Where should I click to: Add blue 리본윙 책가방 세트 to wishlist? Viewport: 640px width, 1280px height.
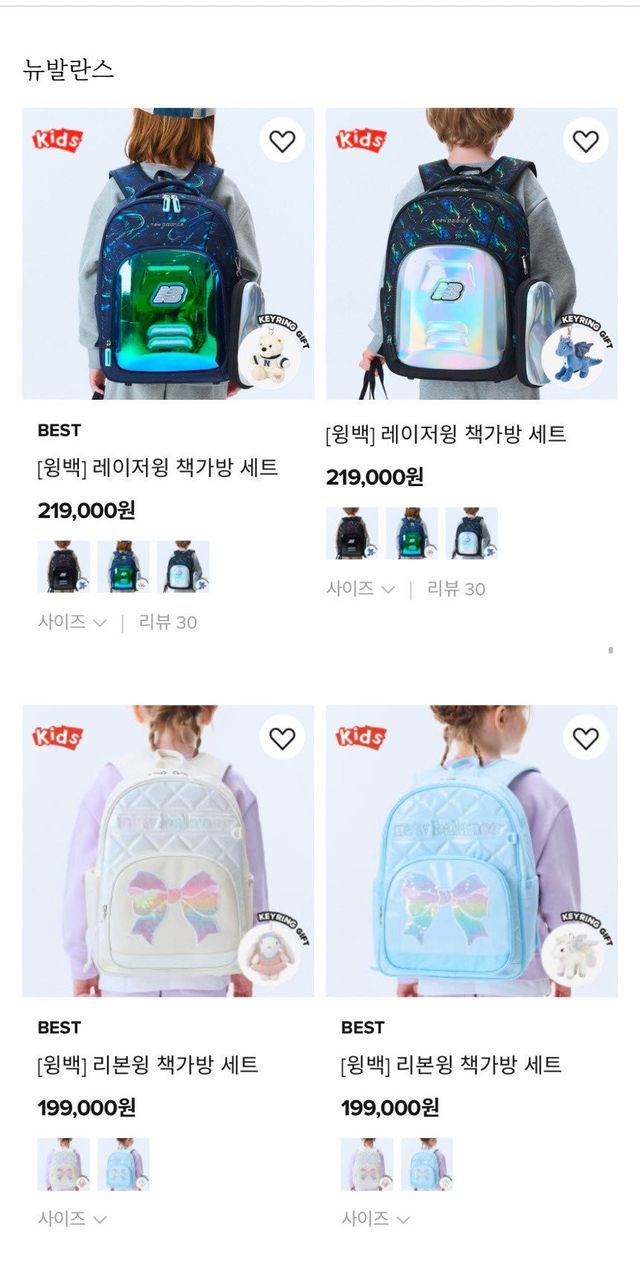coord(585,738)
